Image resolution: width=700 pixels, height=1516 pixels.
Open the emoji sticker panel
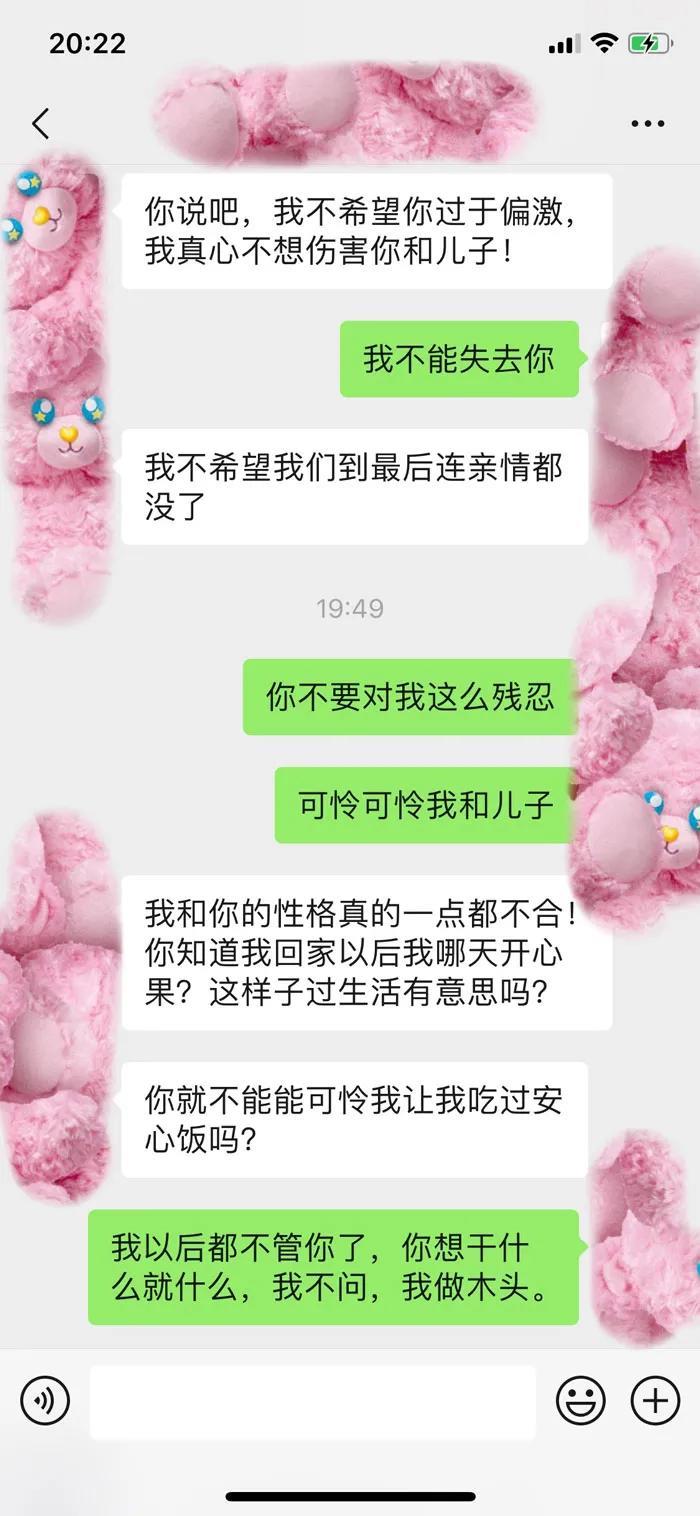point(581,1400)
